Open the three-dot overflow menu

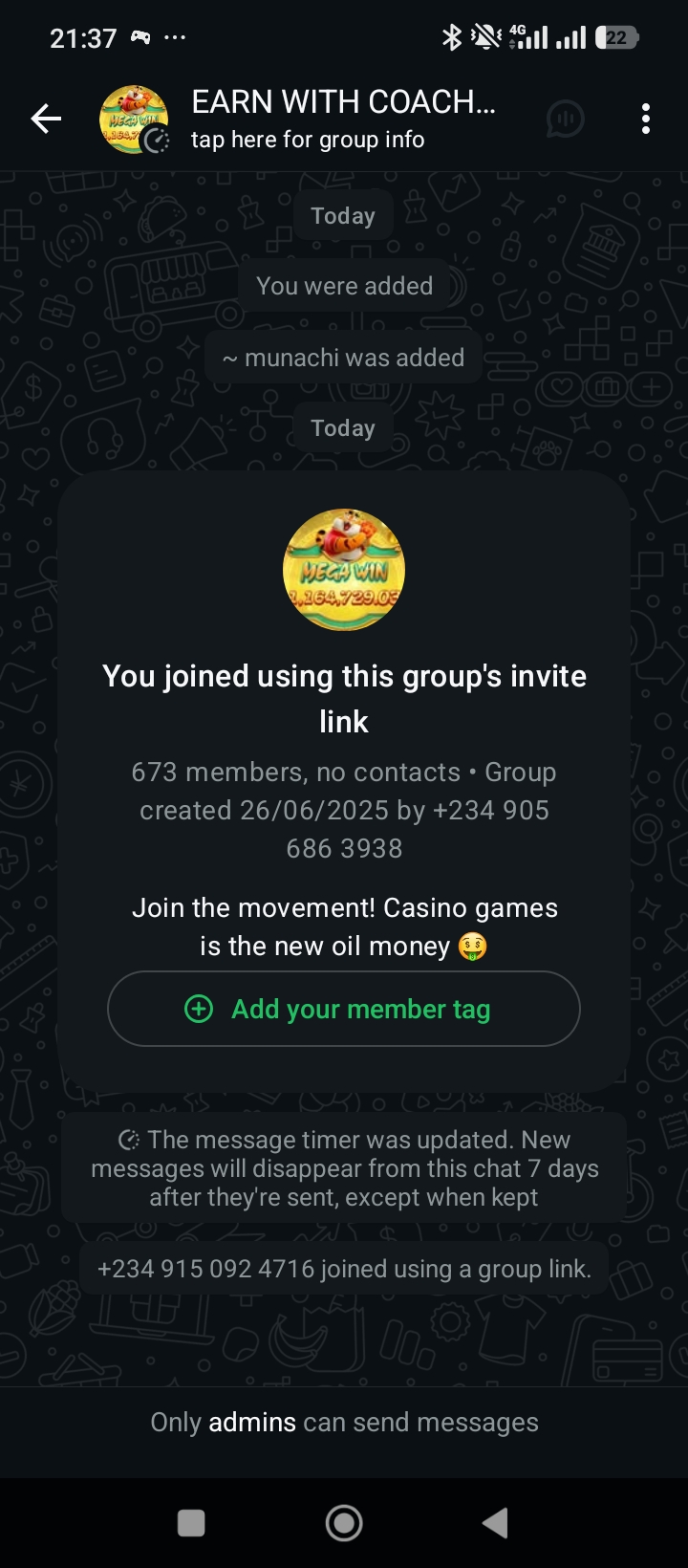[646, 119]
